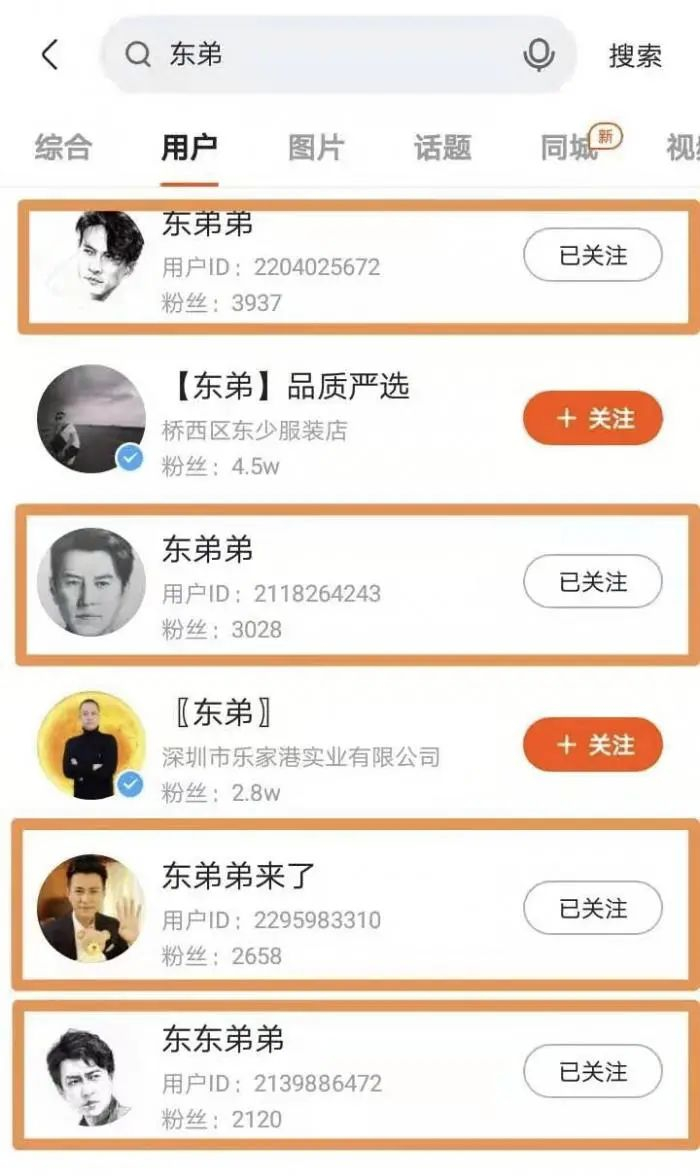This screenshot has height=1176, width=700.
Task: Switch to the 同城 tab
Action: pyautogui.click(x=569, y=148)
